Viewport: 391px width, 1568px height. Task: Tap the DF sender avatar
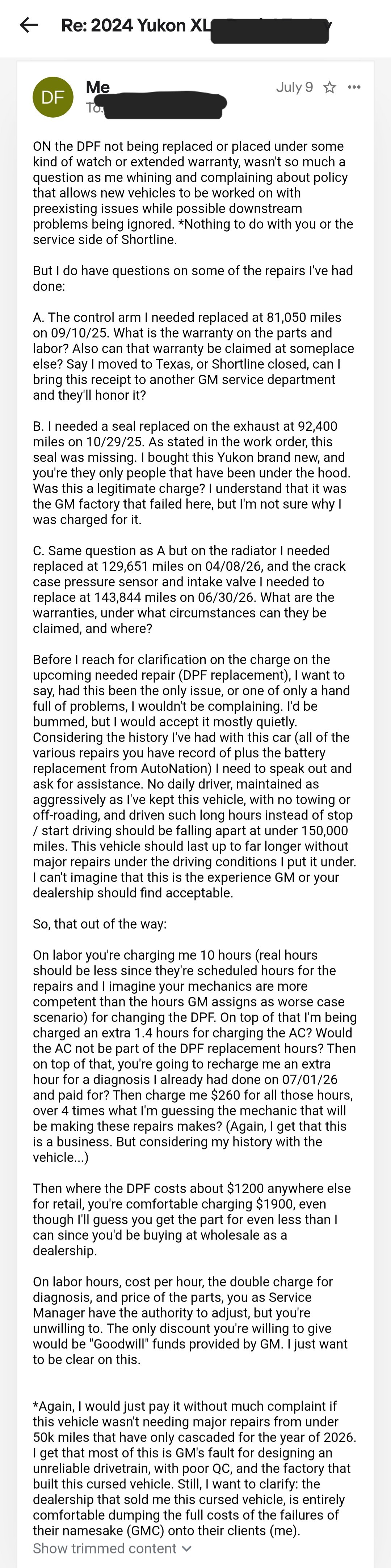(53, 97)
